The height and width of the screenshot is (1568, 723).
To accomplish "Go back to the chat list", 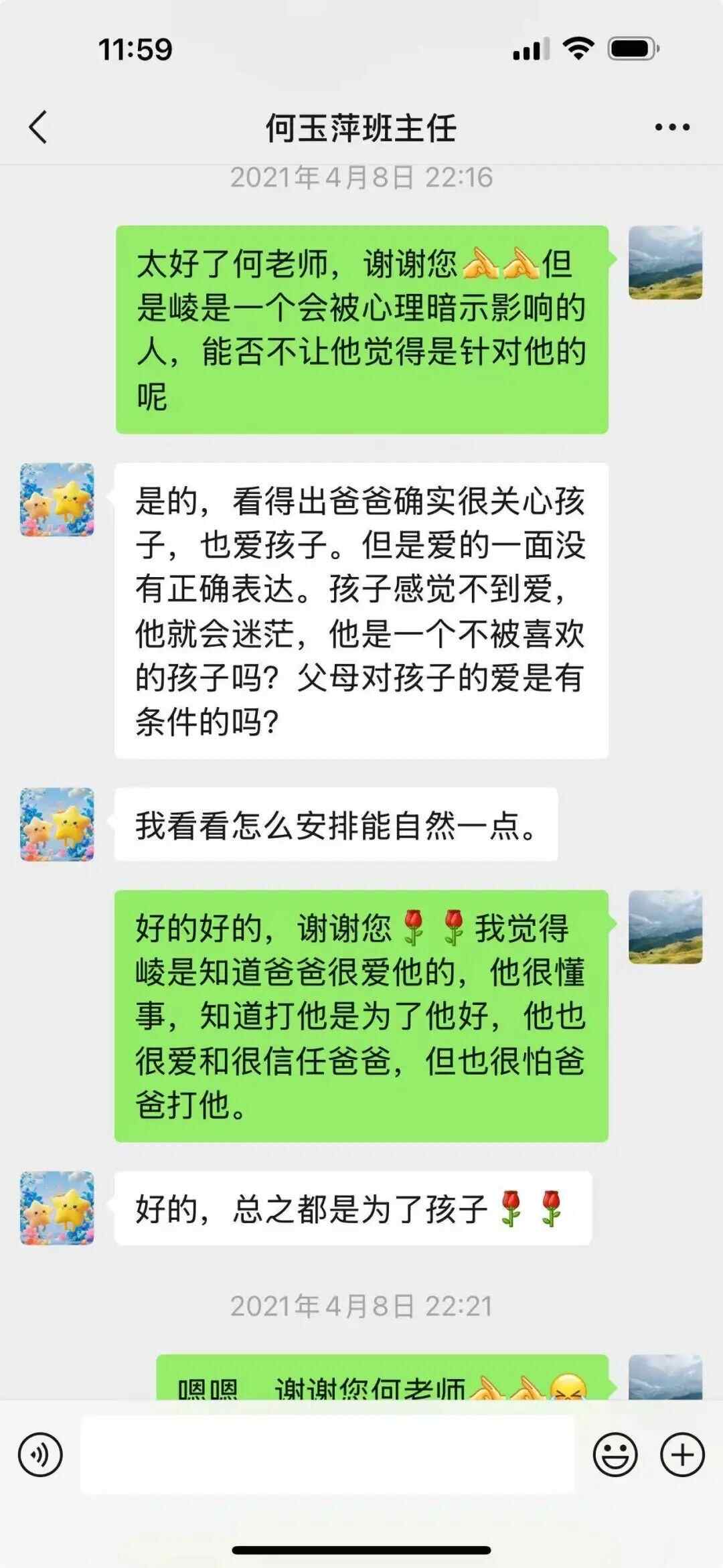I will point(39,127).
